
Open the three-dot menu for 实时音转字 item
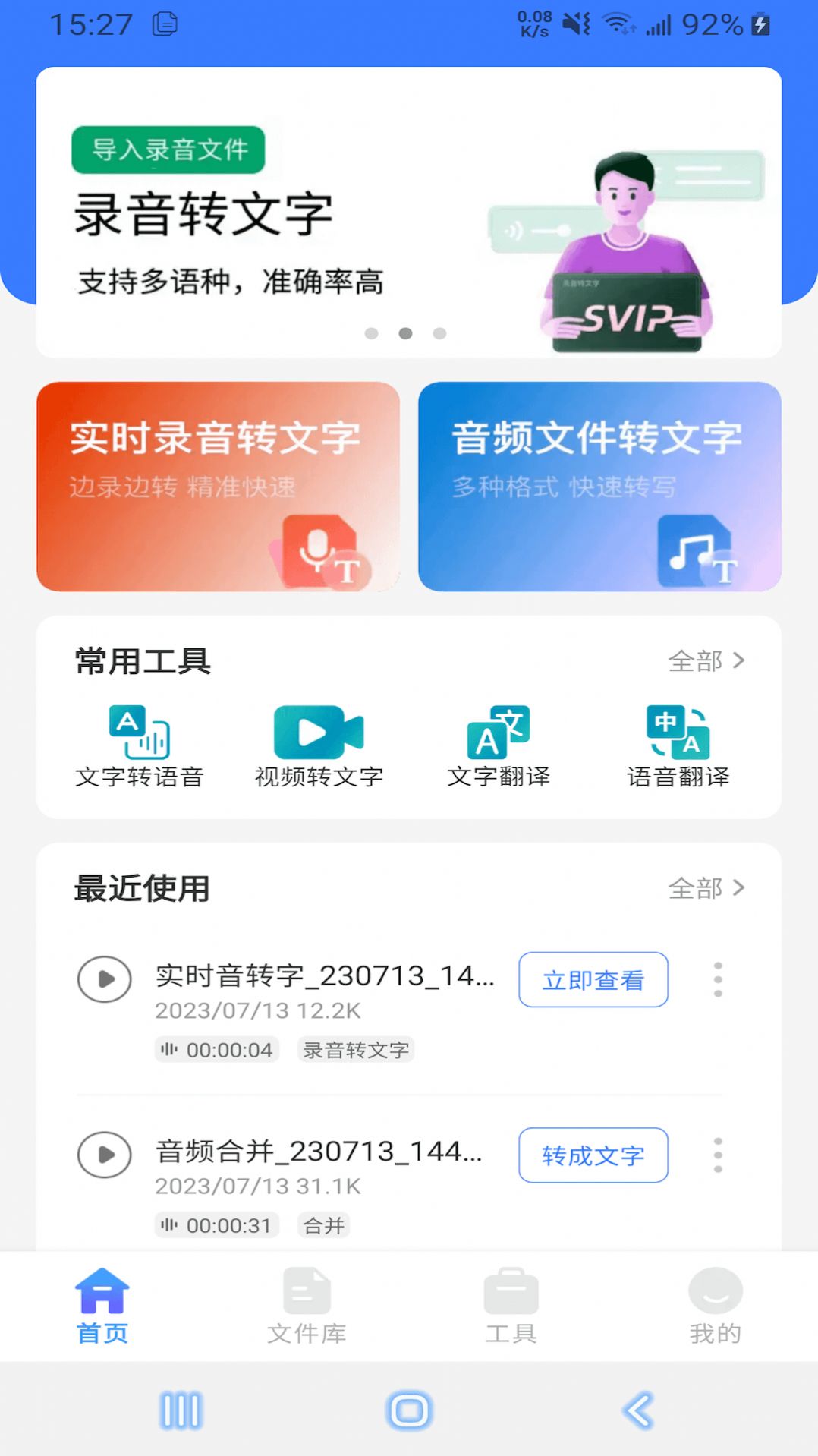click(x=718, y=979)
